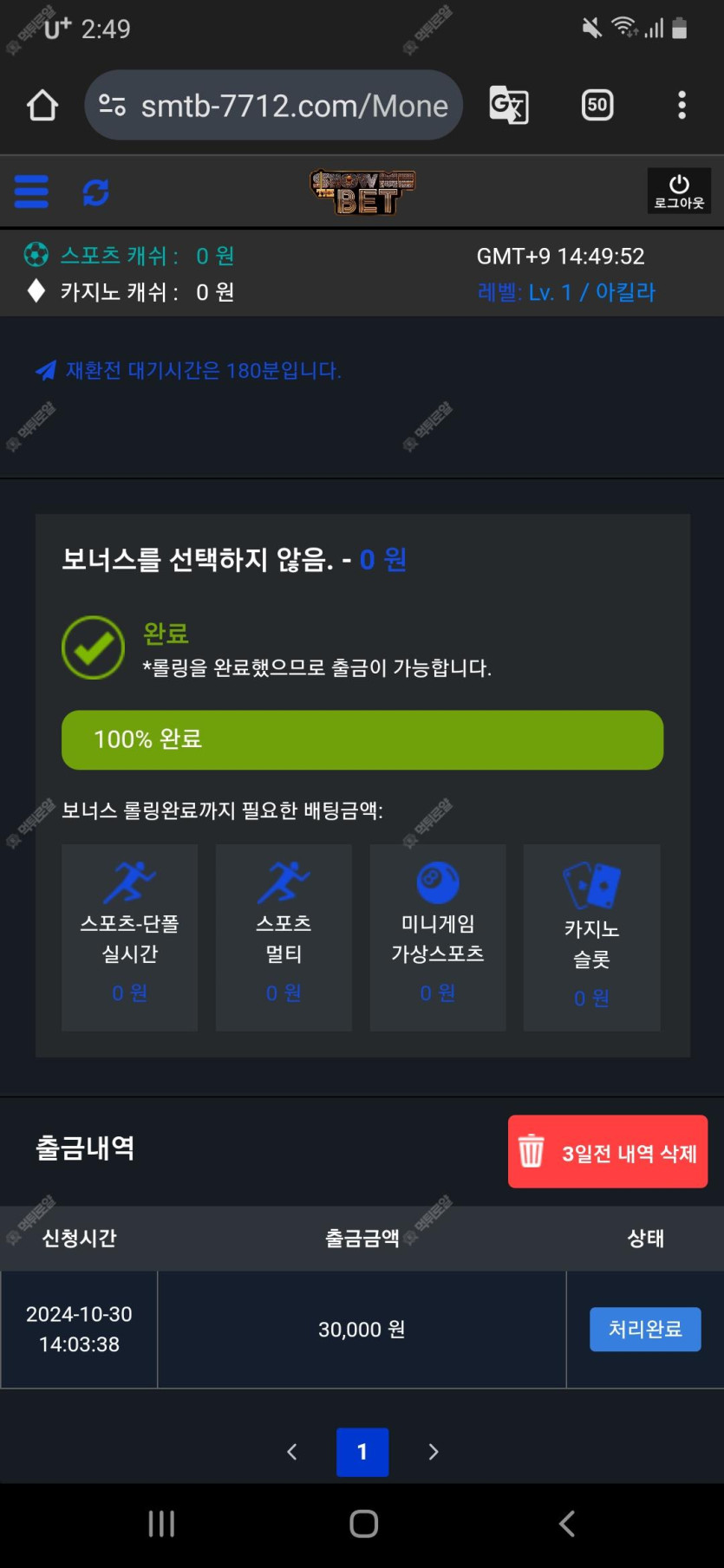724x1568 pixels.
Task: Tap the smtb-7712.com address bar
Action: [x=273, y=106]
